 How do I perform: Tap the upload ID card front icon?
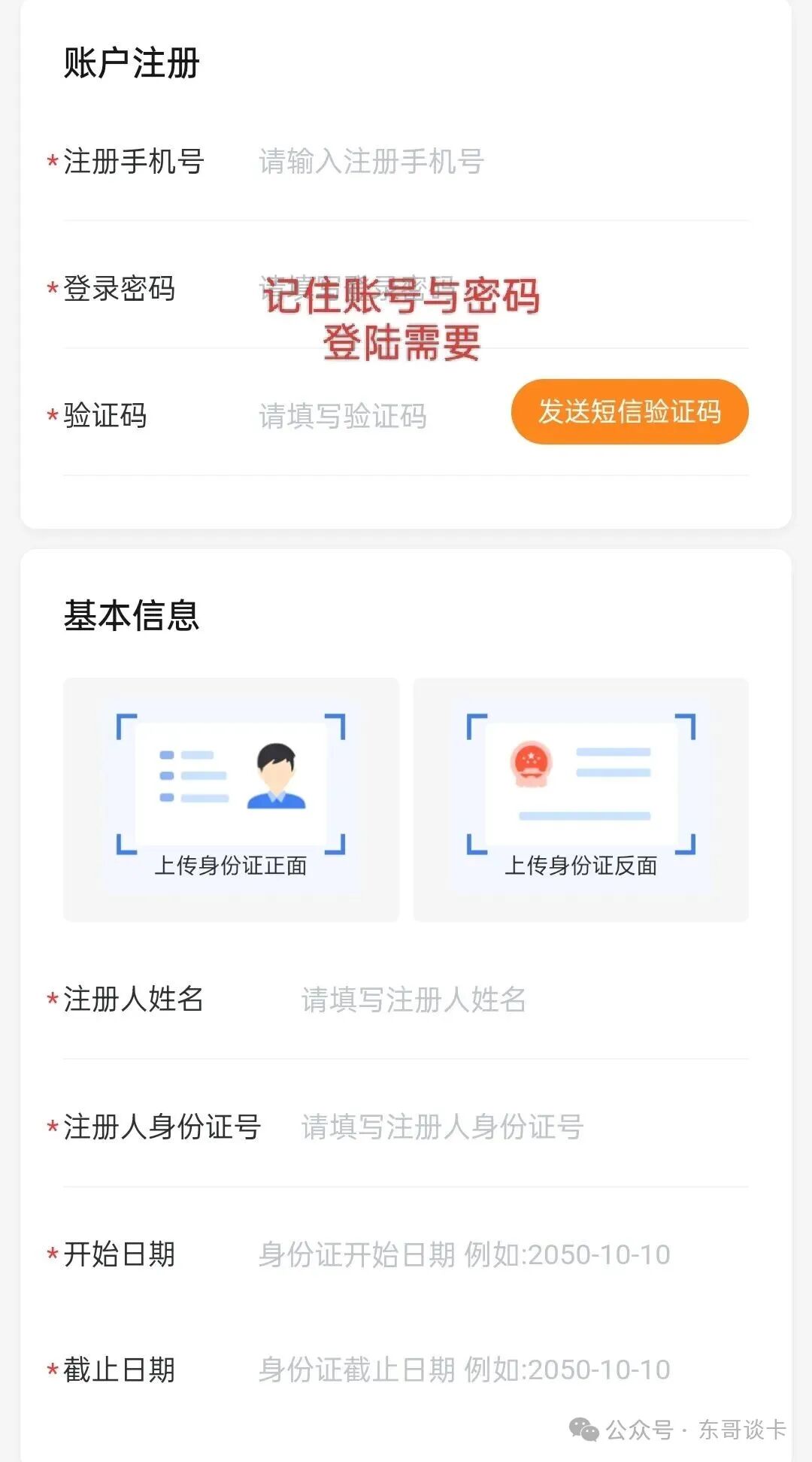tap(231, 799)
